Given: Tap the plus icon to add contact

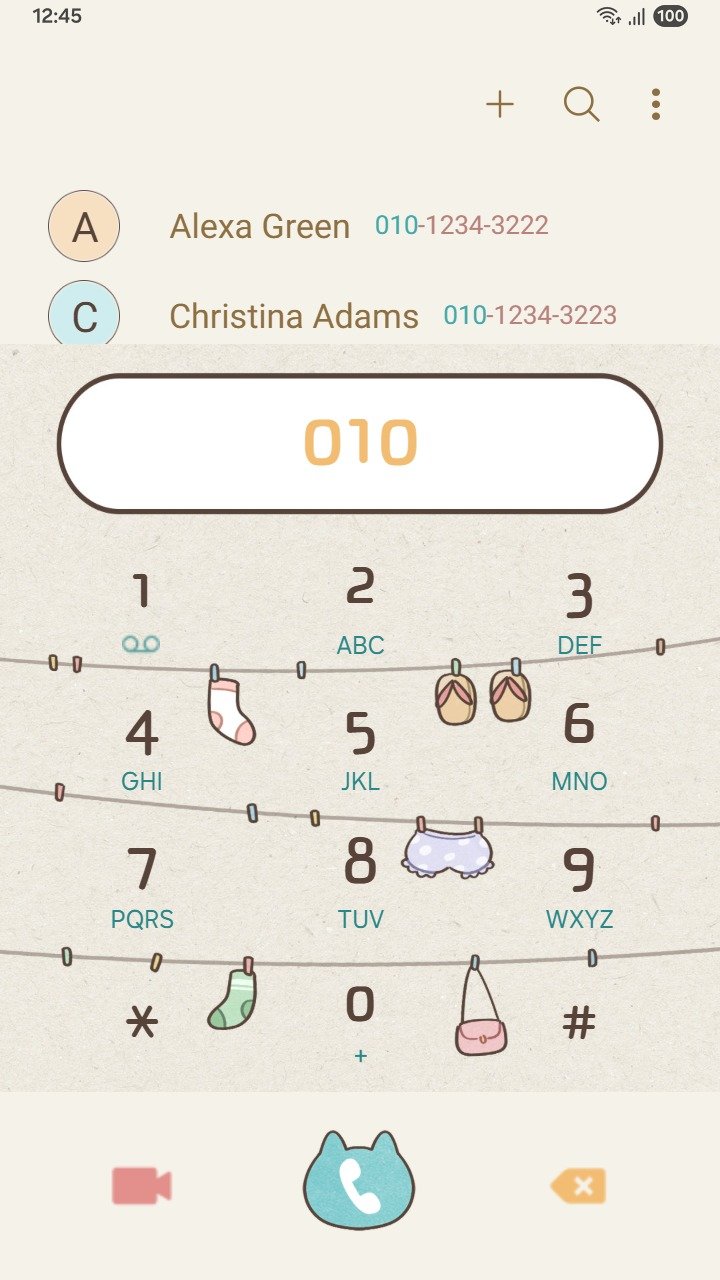Looking at the screenshot, I should pyautogui.click(x=499, y=104).
